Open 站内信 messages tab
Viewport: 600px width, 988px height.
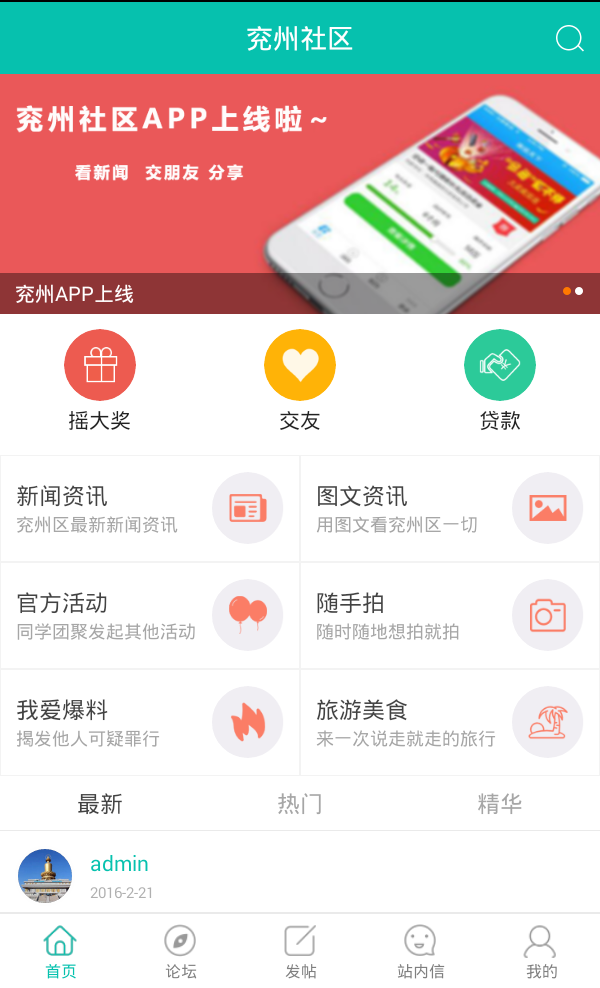420,951
